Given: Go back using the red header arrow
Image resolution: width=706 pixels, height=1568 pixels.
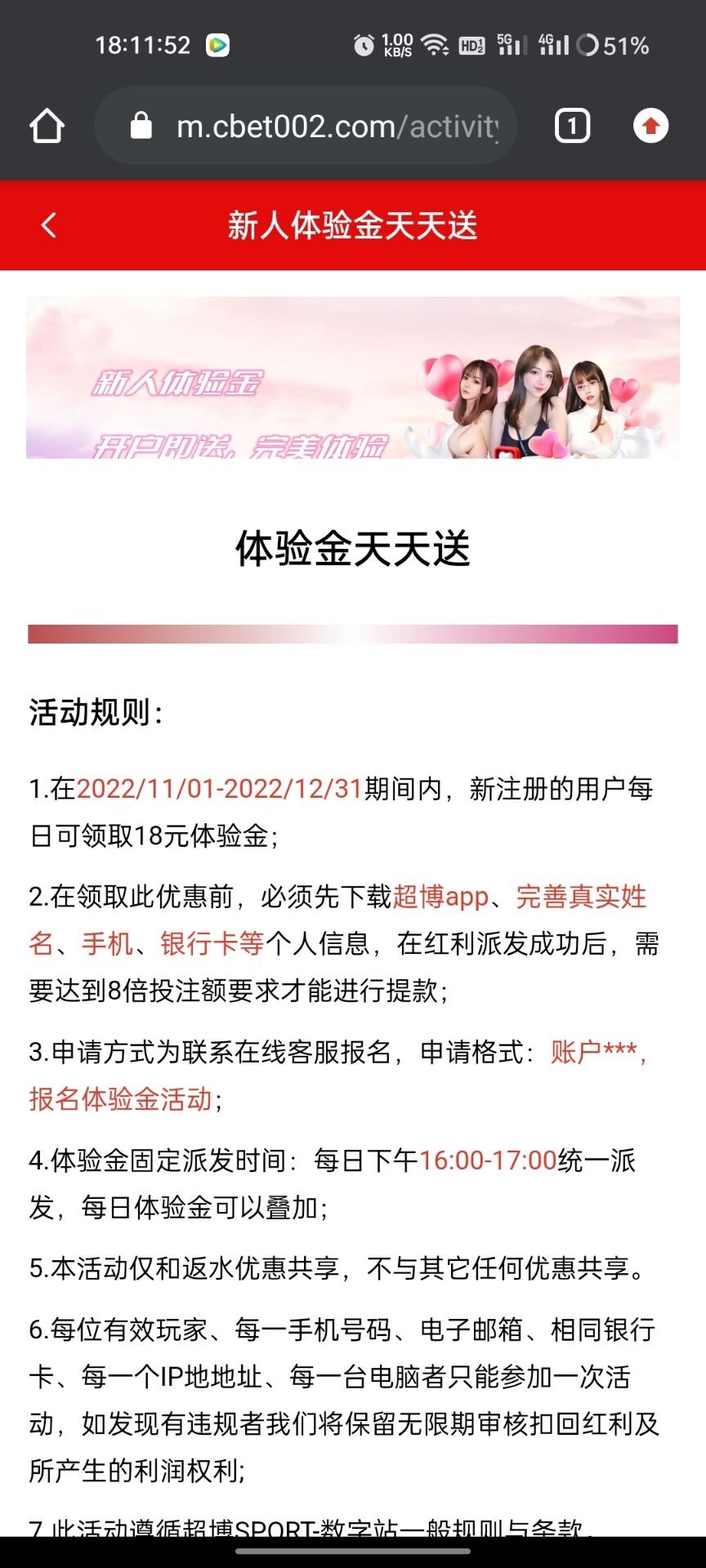Looking at the screenshot, I should (x=49, y=225).
